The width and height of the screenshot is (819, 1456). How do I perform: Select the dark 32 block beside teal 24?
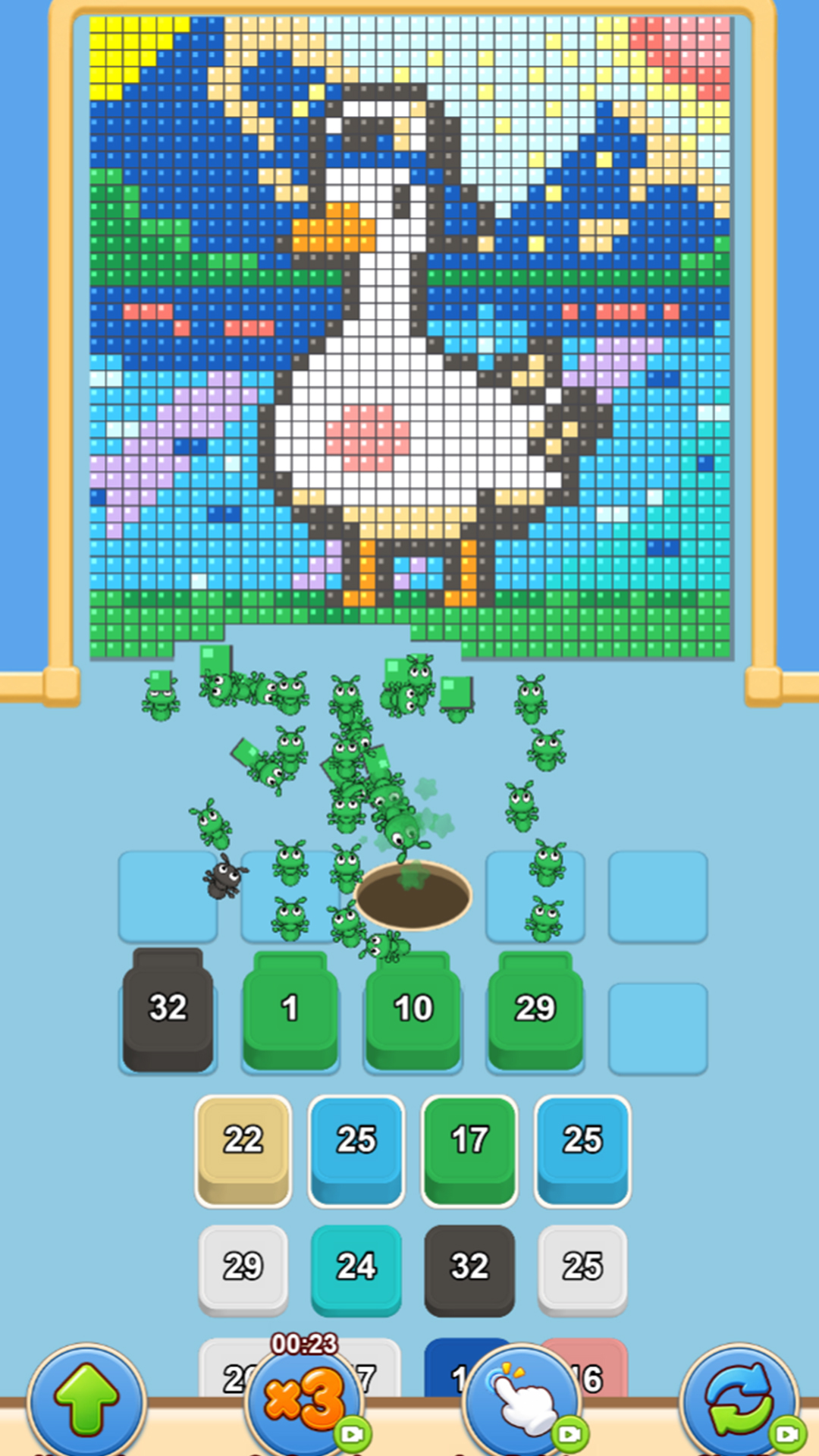coord(469,1270)
